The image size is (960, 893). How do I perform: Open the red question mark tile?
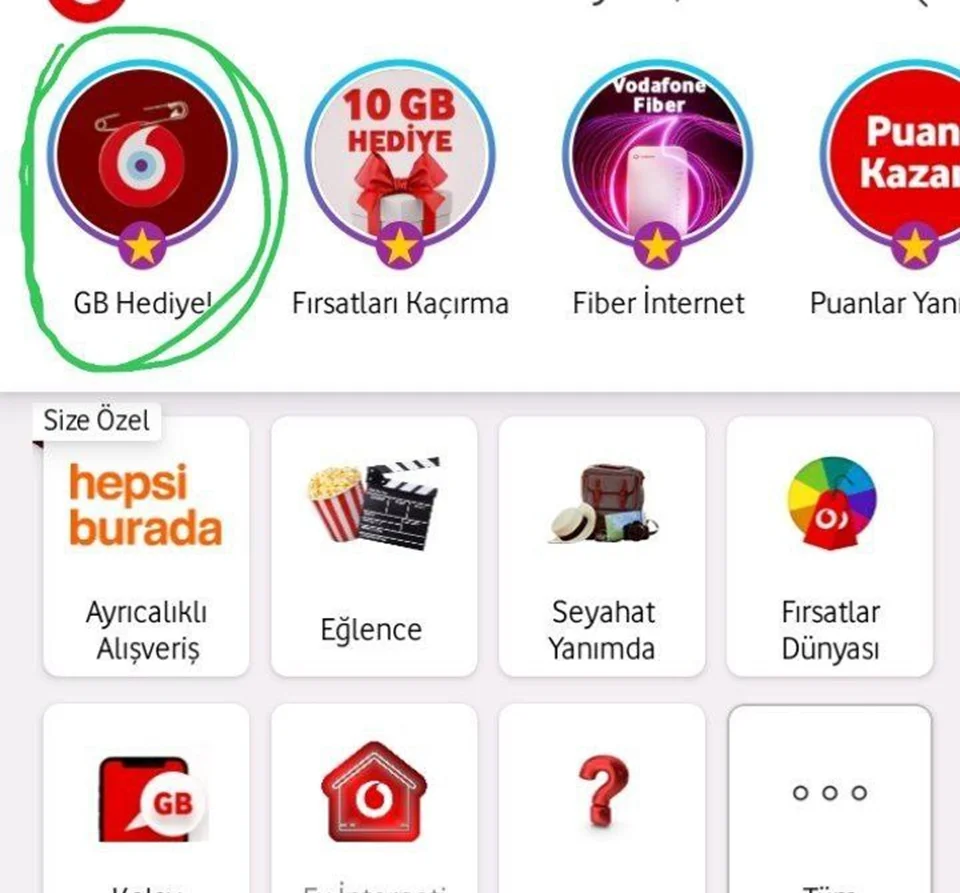(x=602, y=798)
